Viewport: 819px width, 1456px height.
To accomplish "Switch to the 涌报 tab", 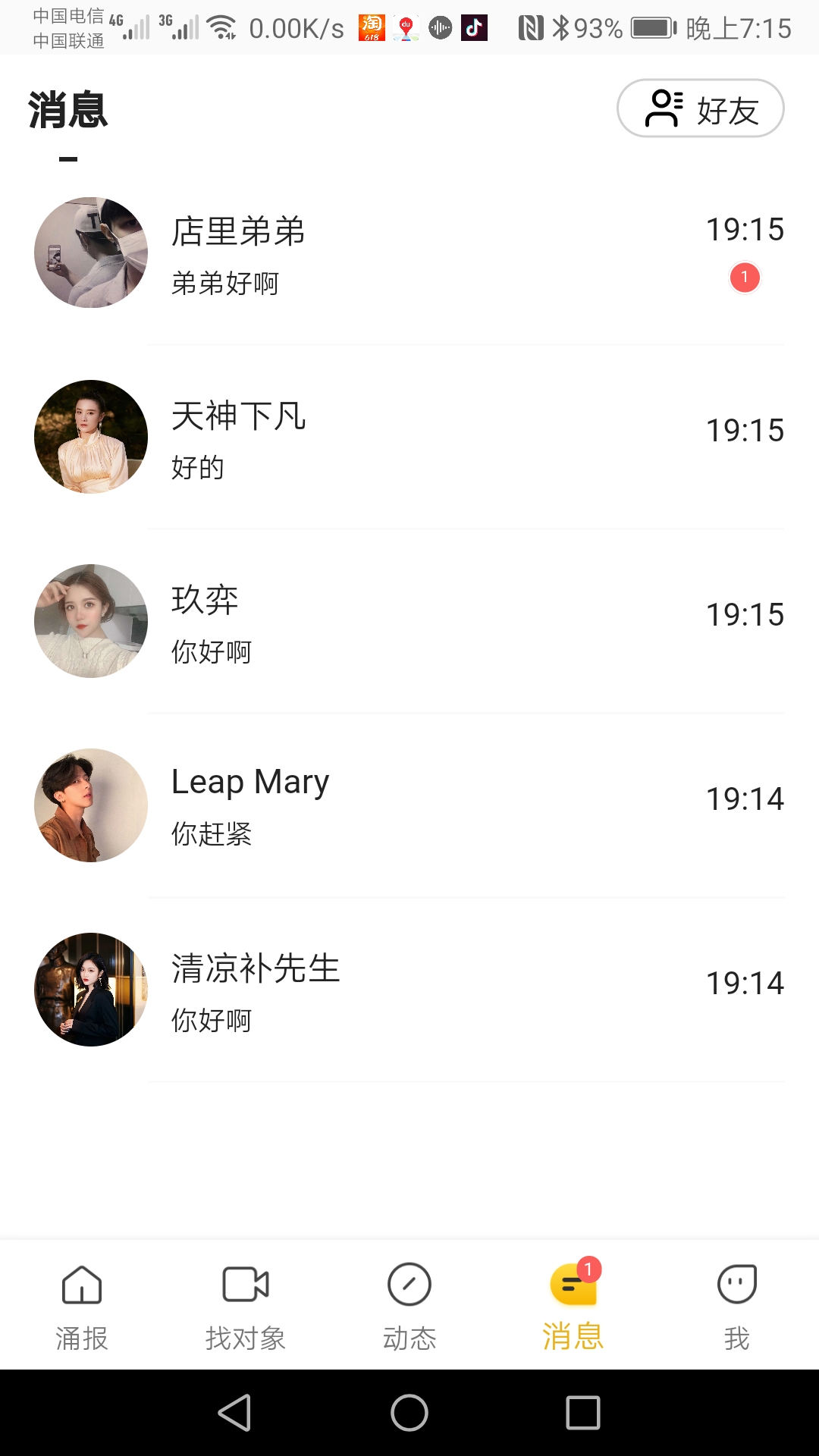I will [x=82, y=1306].
